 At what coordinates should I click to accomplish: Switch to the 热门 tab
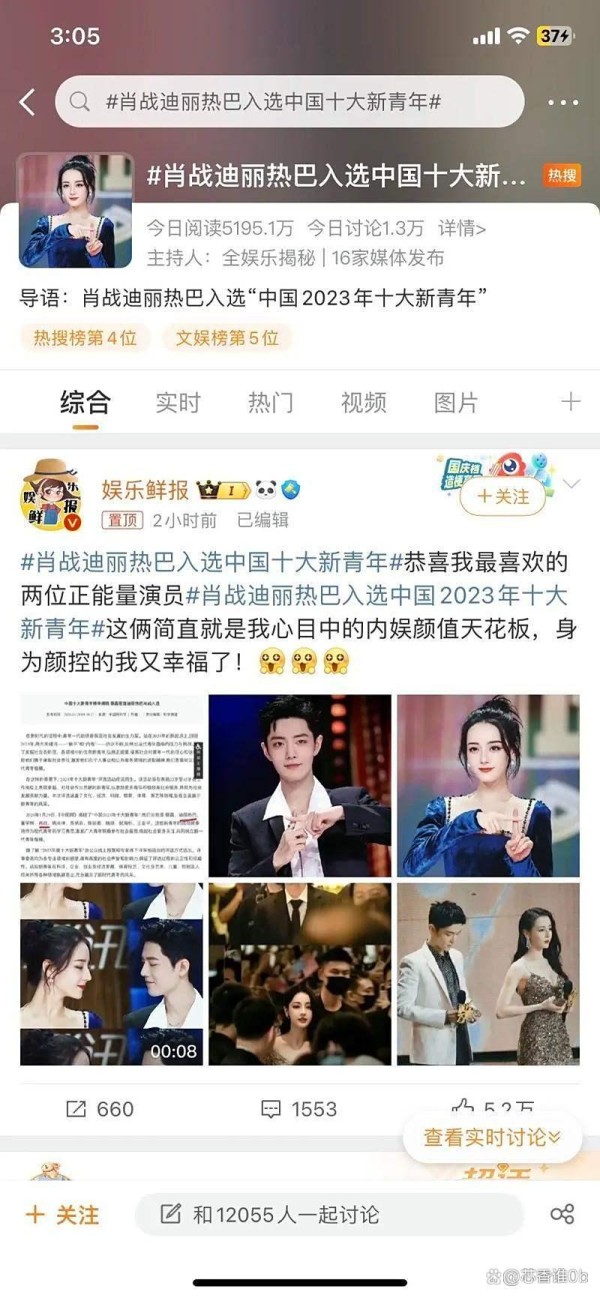point(271,403)
